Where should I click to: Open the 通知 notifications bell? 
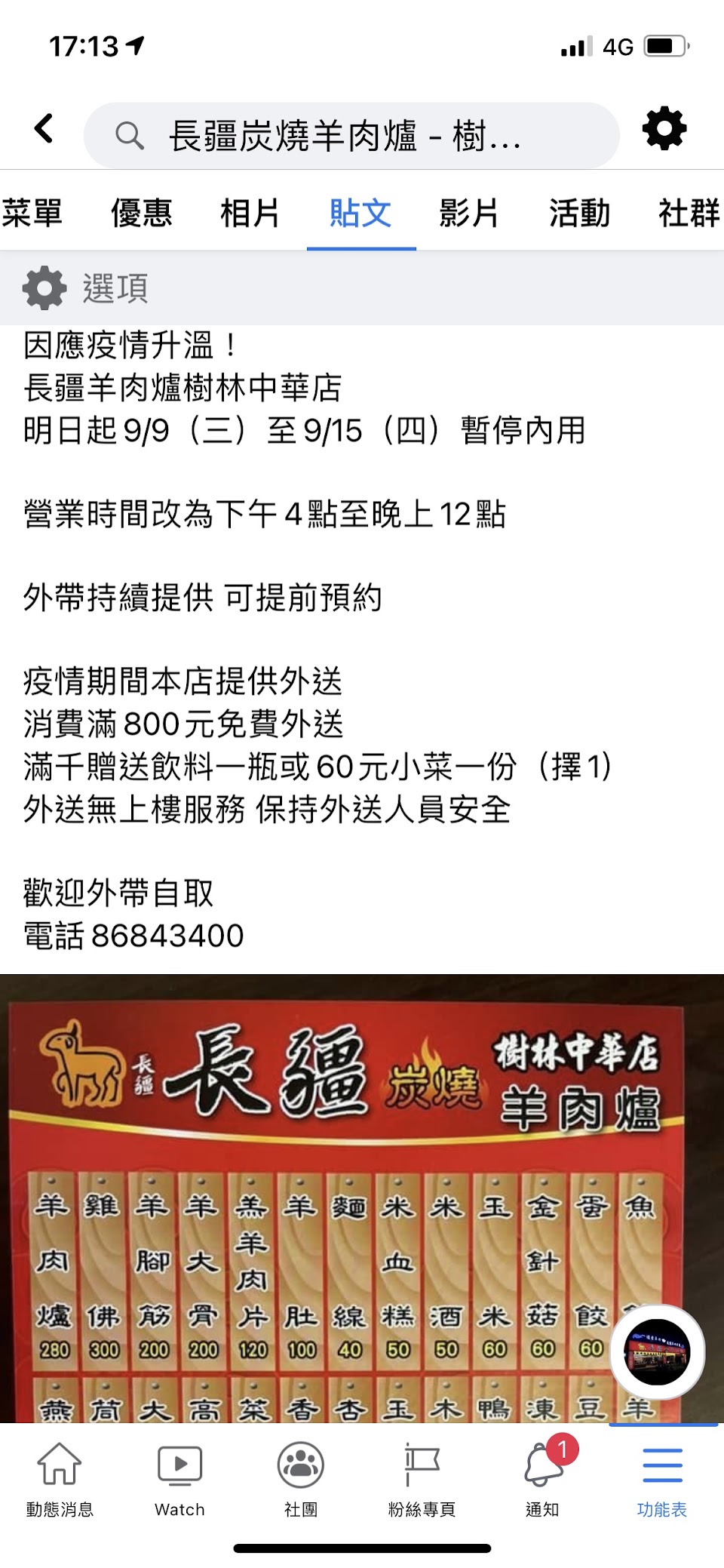[x=542, y=1479]
